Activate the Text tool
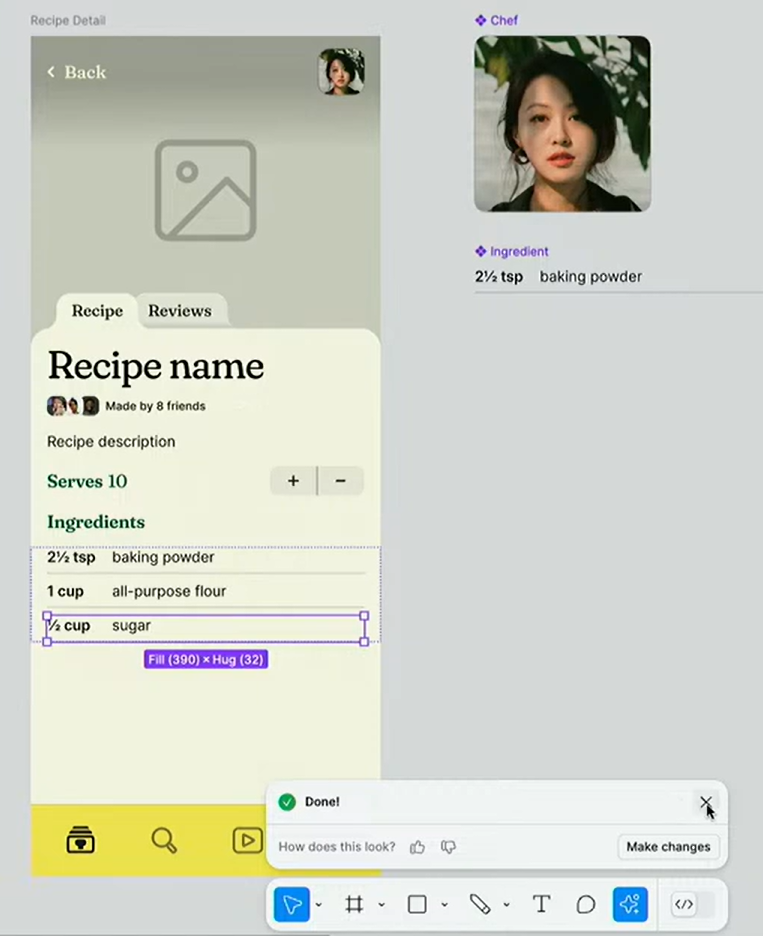Viewport: 763px width, 936px height. click(541, 905)
